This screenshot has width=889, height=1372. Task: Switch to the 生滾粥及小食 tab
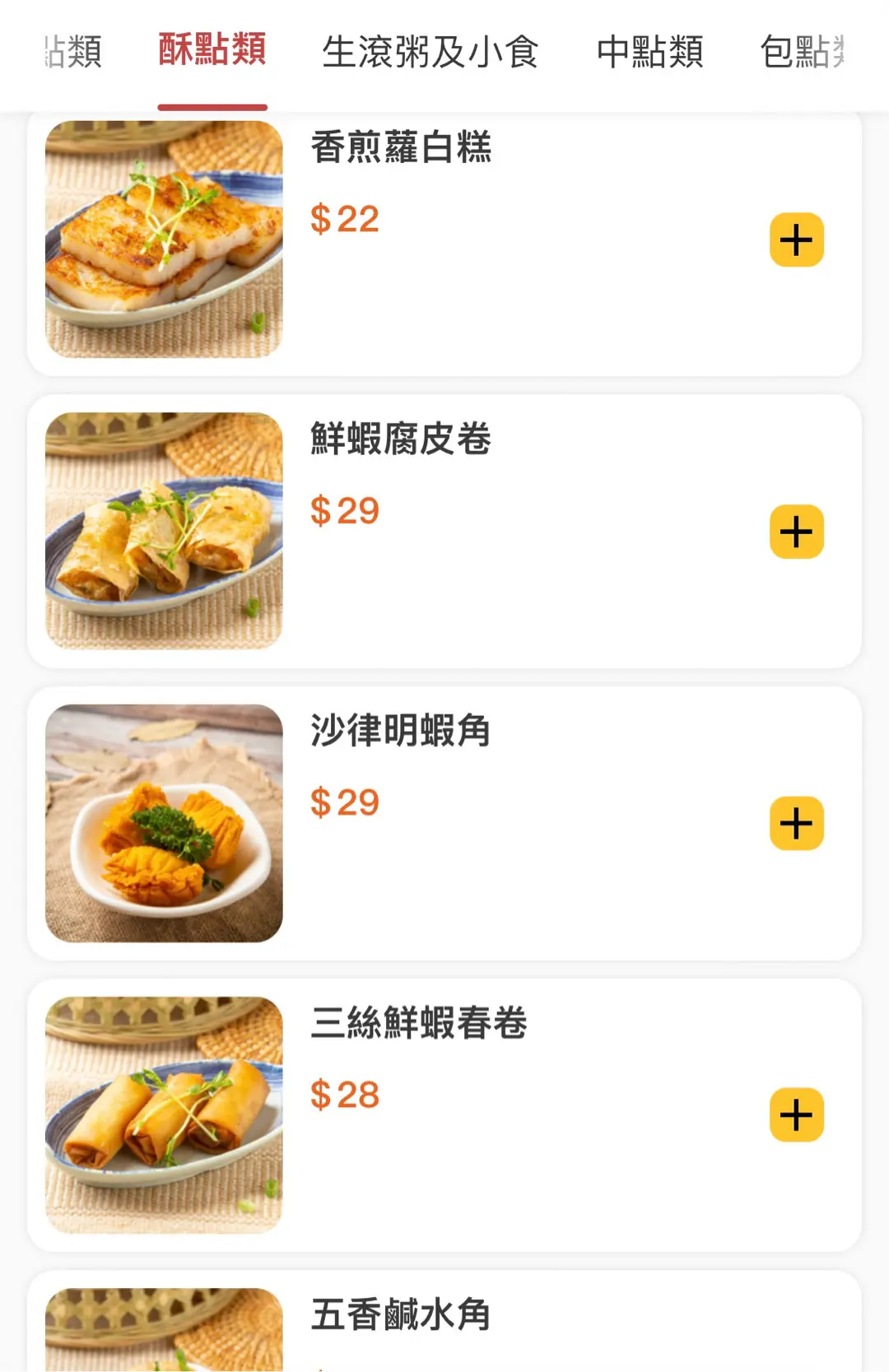(430, 52)
